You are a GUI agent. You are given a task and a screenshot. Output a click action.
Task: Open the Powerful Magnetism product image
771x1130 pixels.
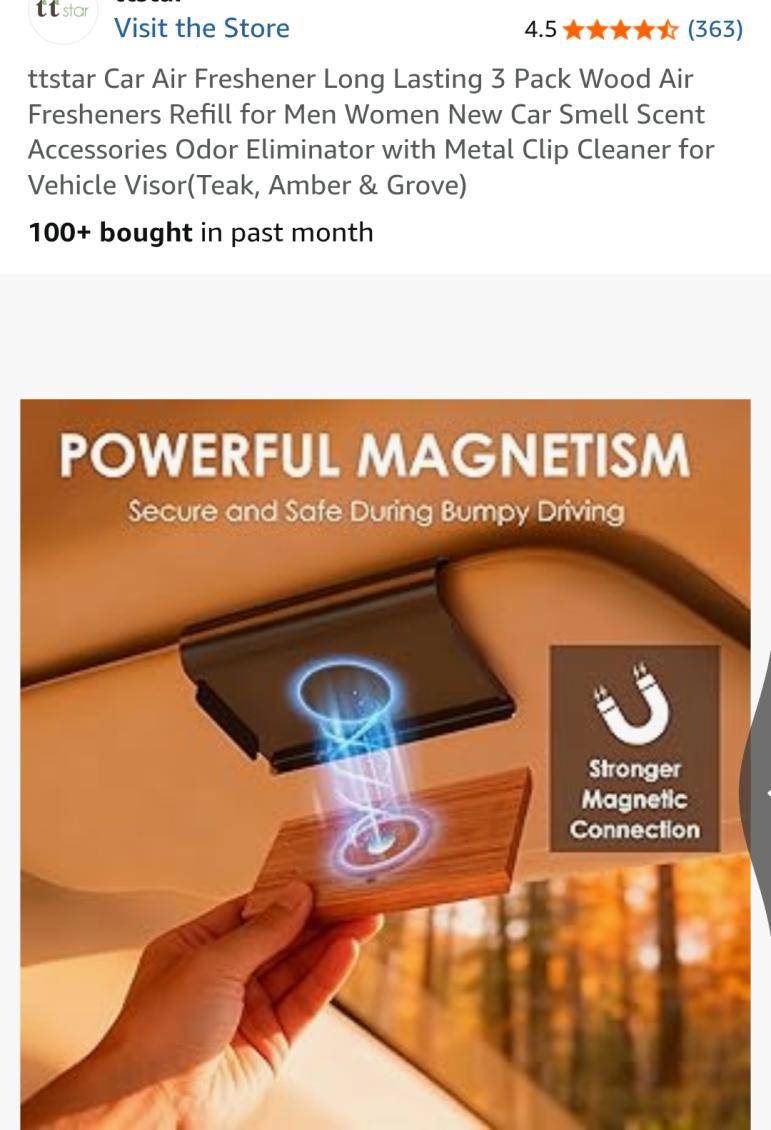[385, 760]
